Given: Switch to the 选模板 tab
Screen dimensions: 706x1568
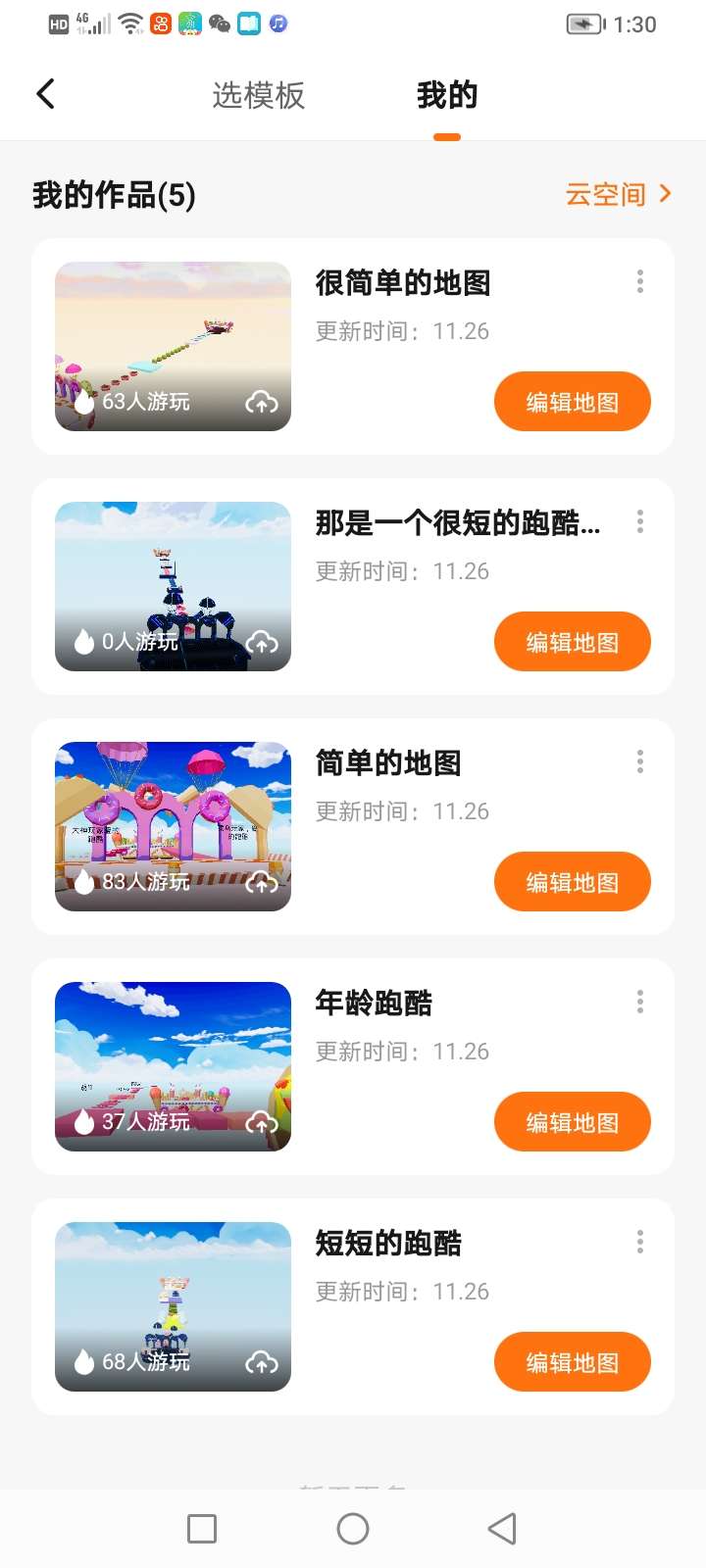Looking at the screenshot, I should click(x=259, y=95).
